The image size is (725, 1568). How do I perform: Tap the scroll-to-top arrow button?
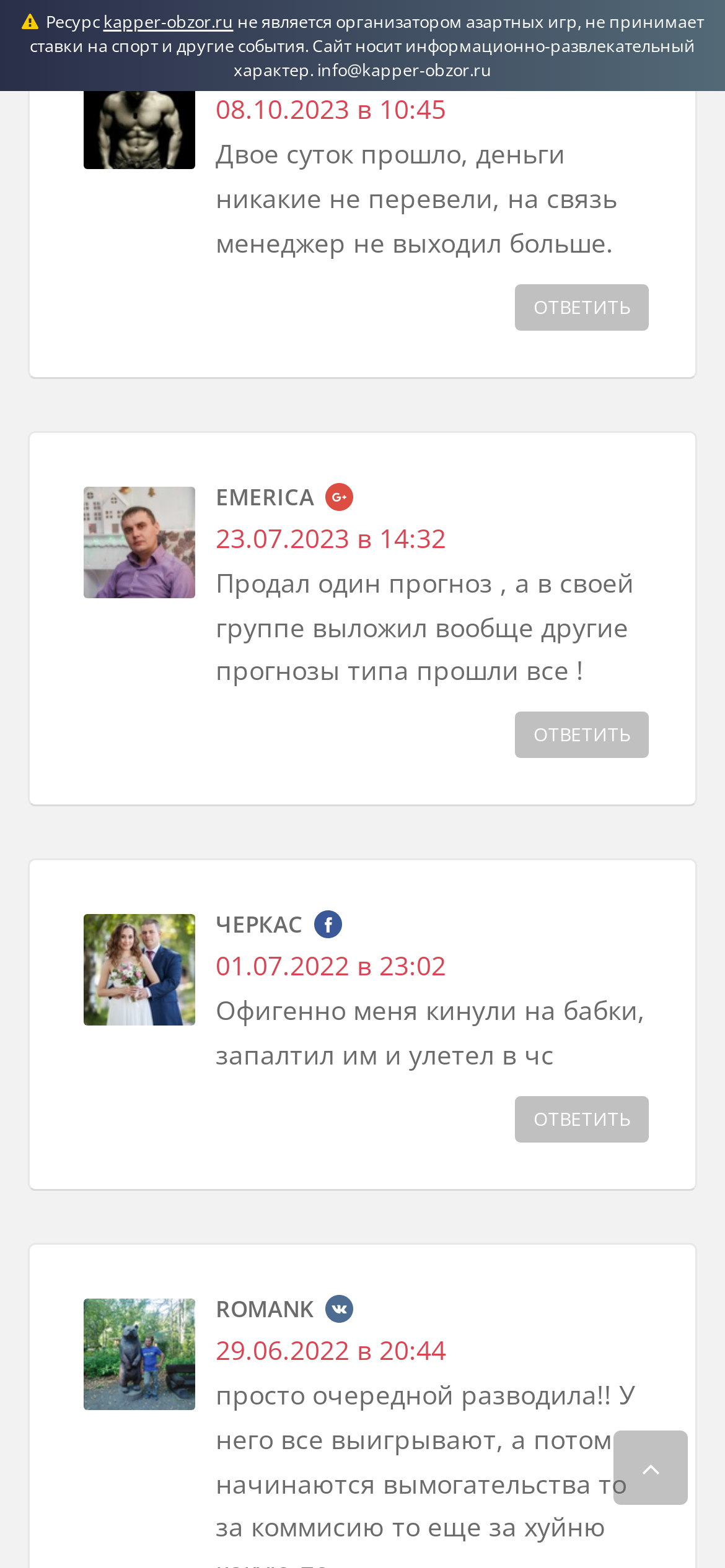pos(651,1468)
